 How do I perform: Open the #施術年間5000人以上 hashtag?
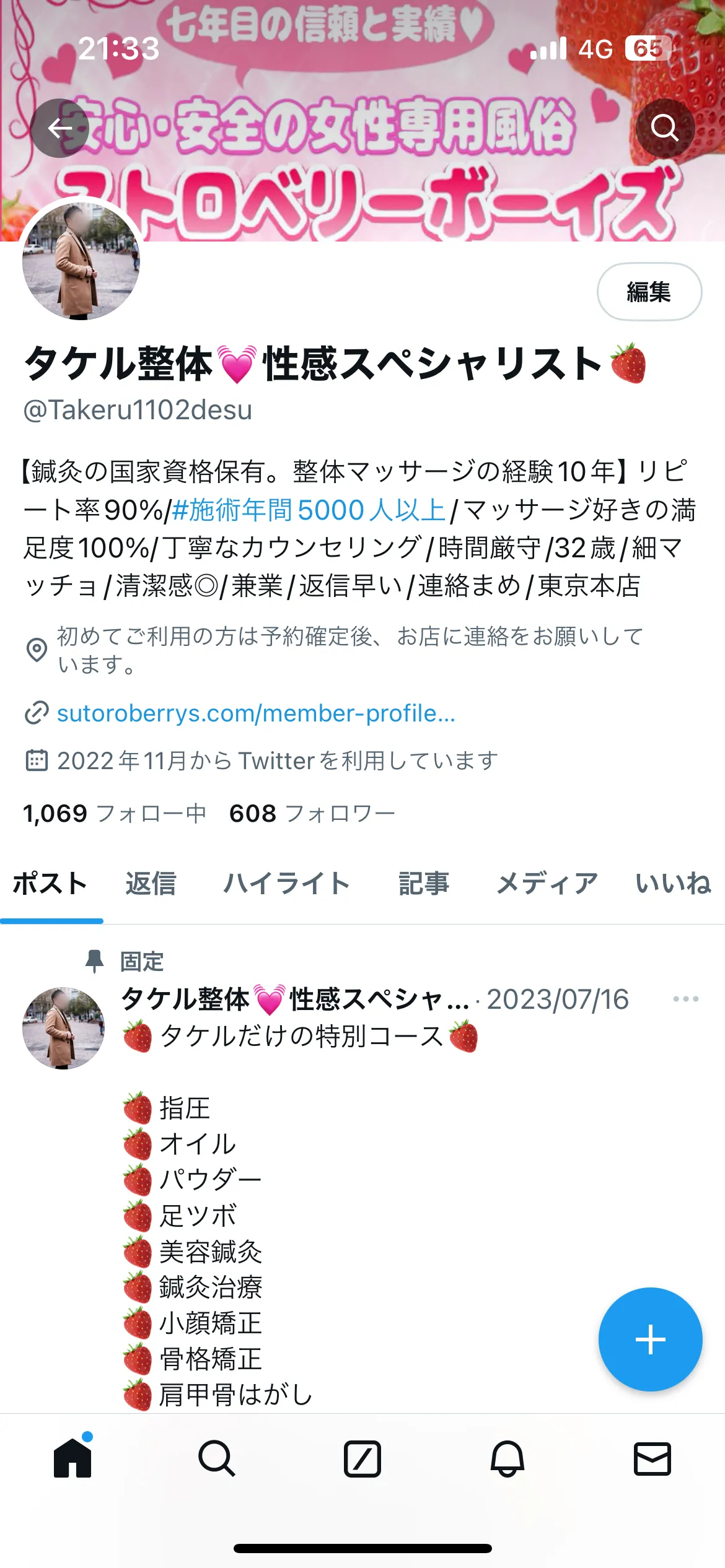[x=309, y=510]
